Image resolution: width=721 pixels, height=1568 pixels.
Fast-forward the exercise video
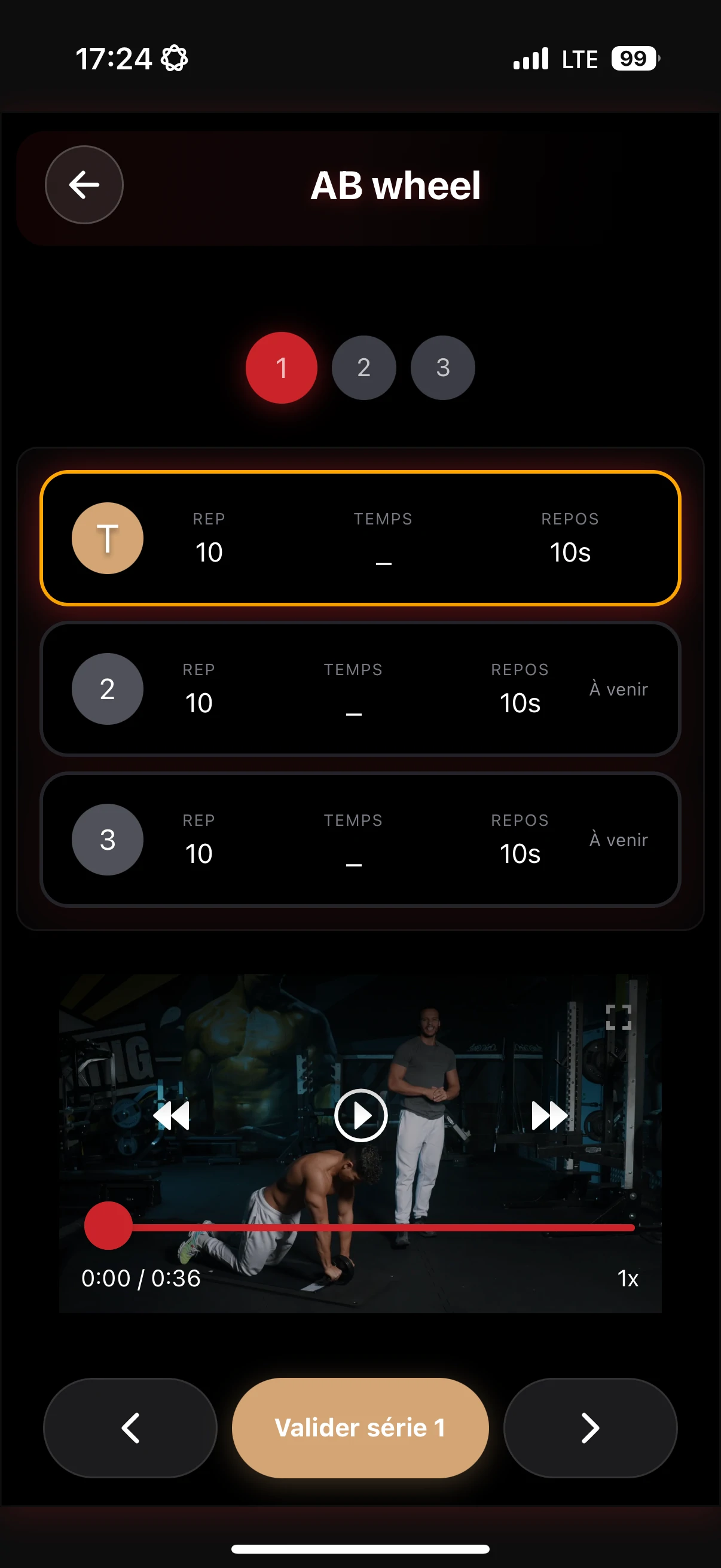549,1116
